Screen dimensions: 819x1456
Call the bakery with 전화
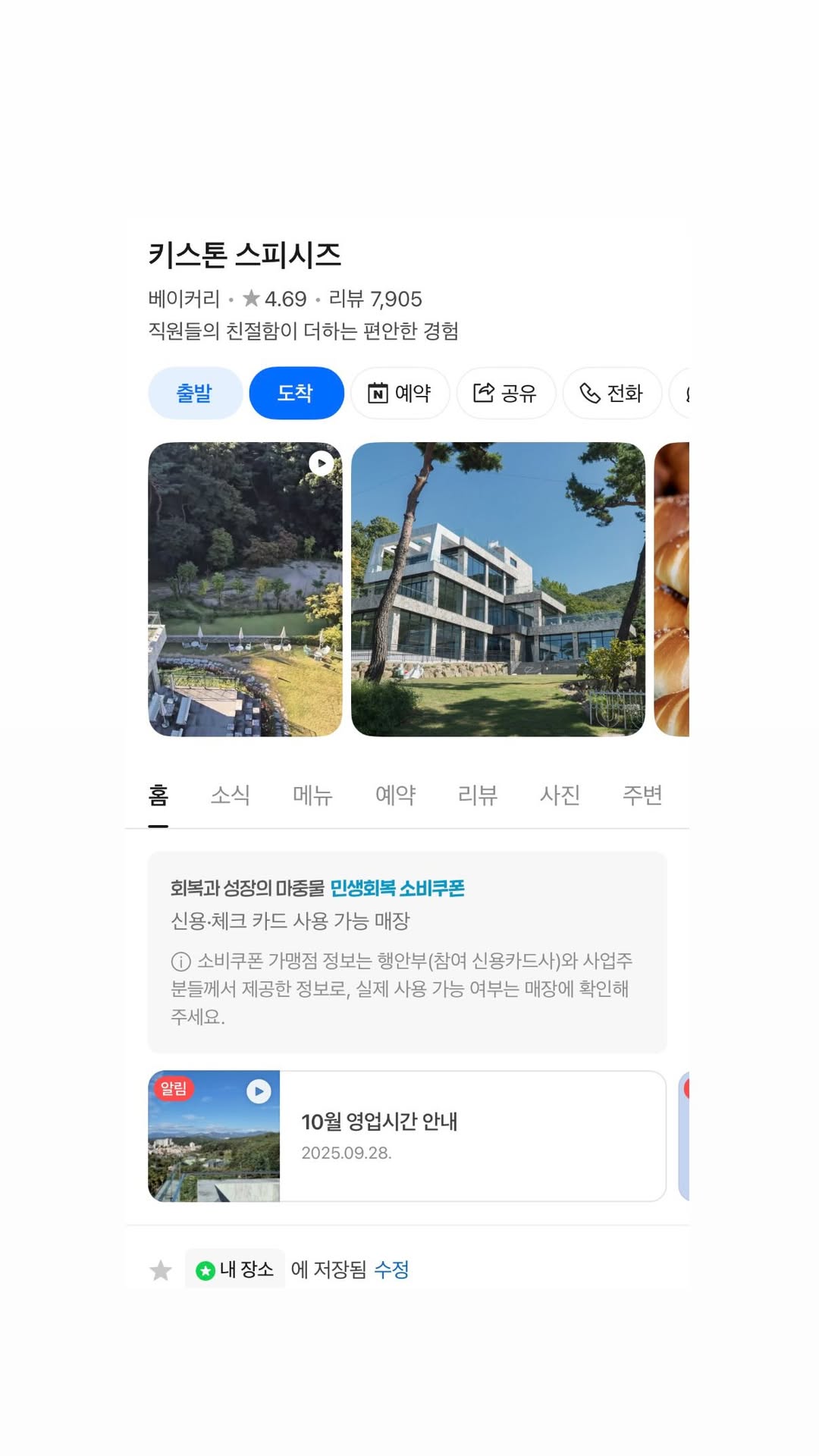(x=611, y=393)
